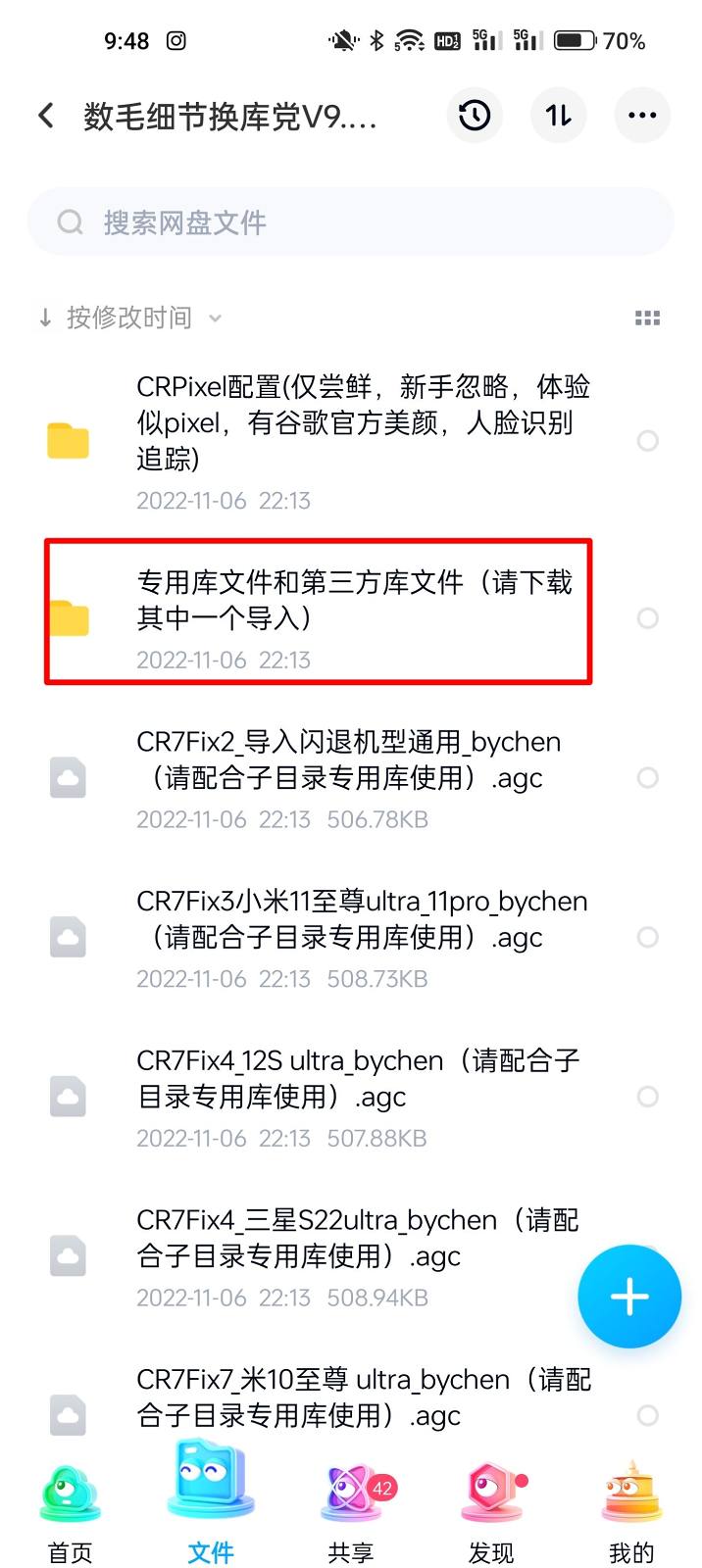
Task: Open the three-dot overflow menu
Action: pos(642,116)
